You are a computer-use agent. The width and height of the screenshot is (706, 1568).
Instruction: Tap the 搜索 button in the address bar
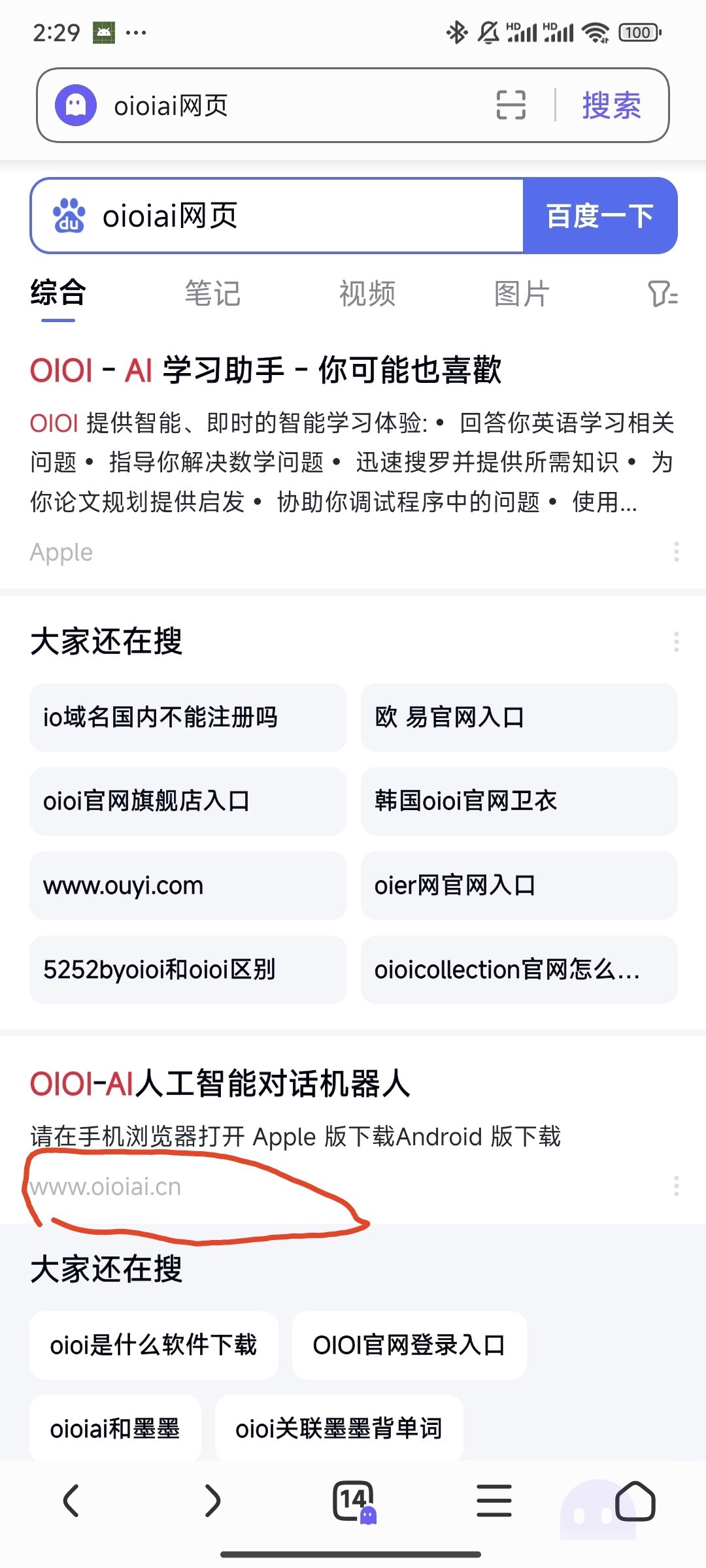(611, 105)
